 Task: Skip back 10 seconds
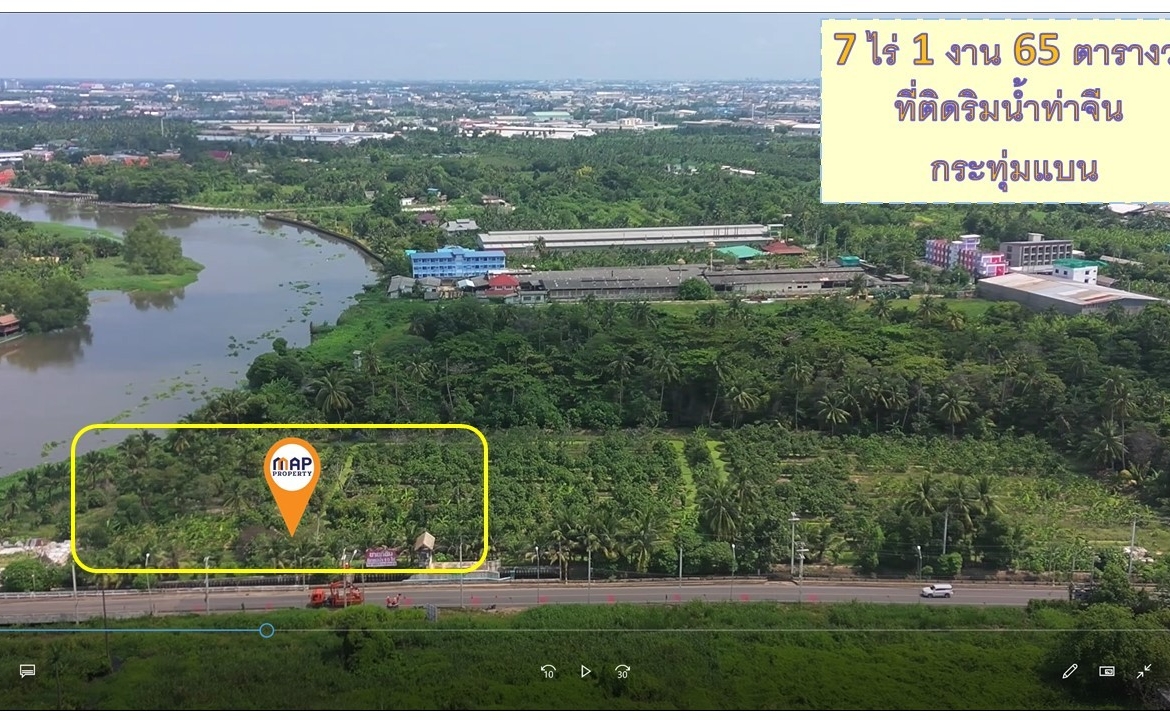point(548,671)
